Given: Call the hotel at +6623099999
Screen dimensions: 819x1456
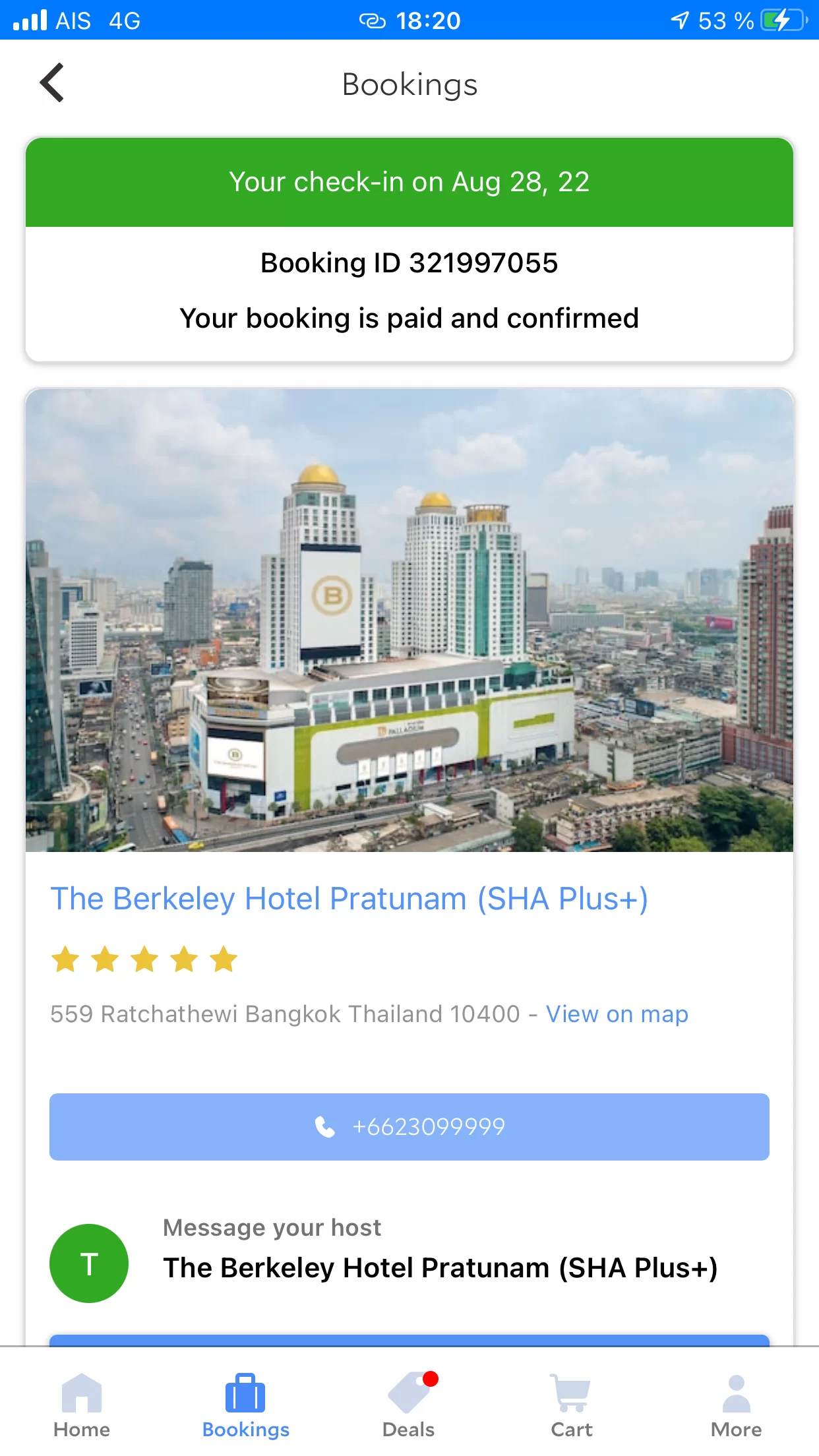Looking at the screenshot, I should tap(409, 1127).
